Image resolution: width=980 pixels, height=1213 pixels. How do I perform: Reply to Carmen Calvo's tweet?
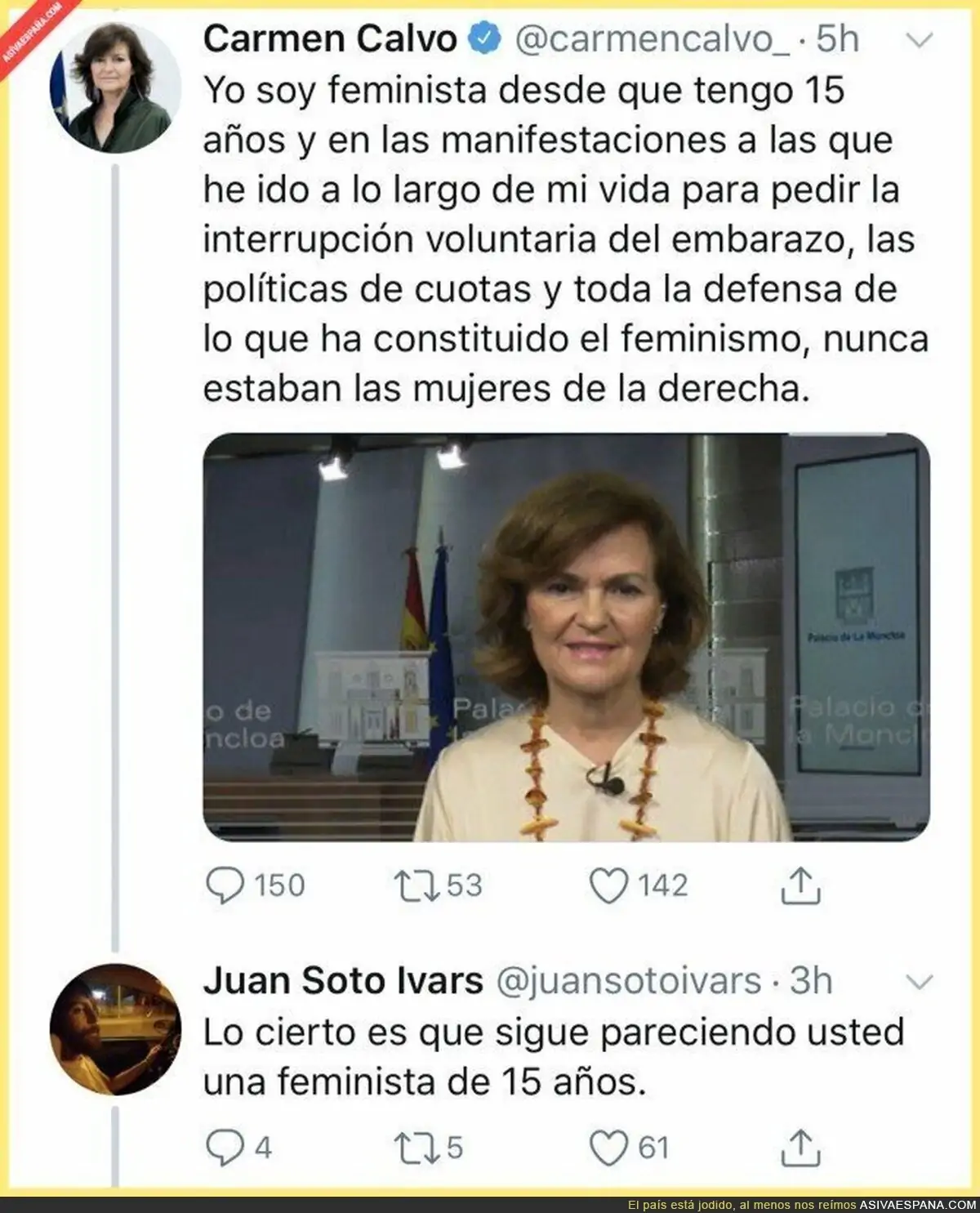(x=225, y=886)
